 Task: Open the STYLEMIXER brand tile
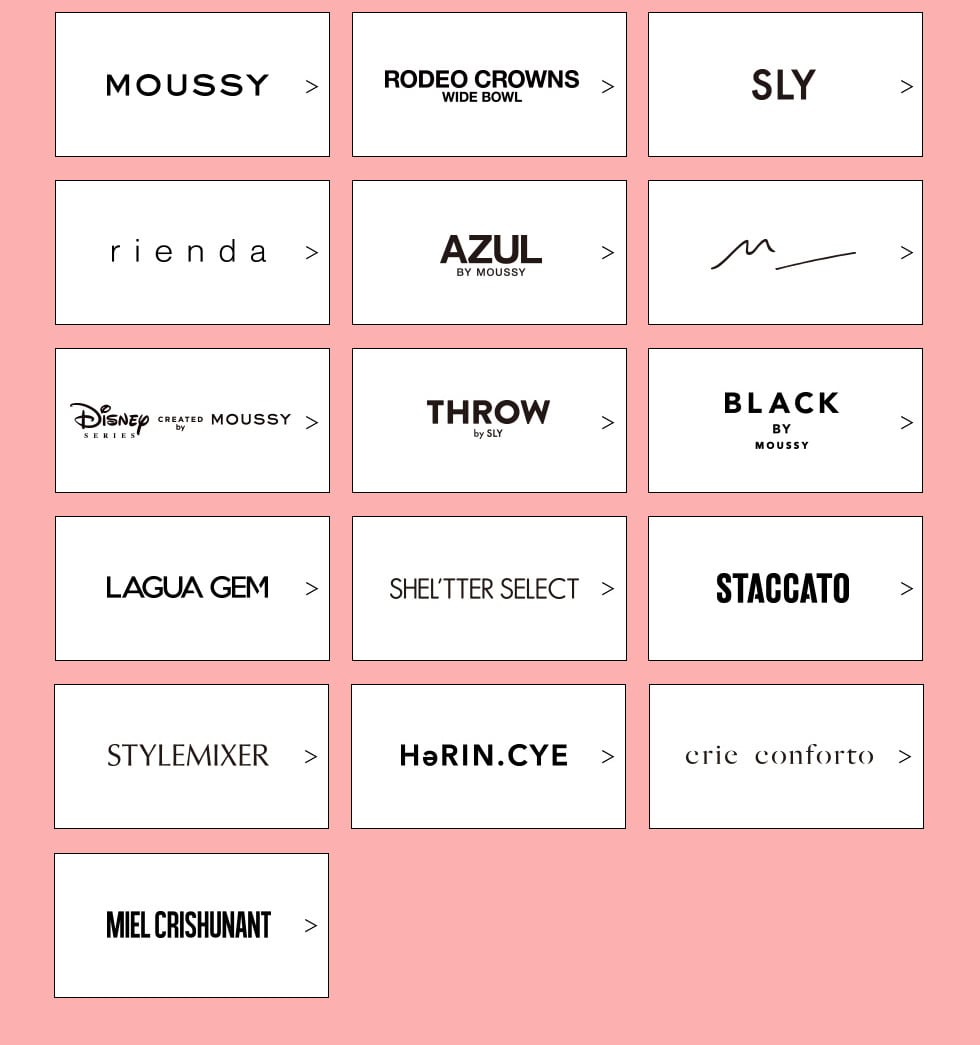191,756
